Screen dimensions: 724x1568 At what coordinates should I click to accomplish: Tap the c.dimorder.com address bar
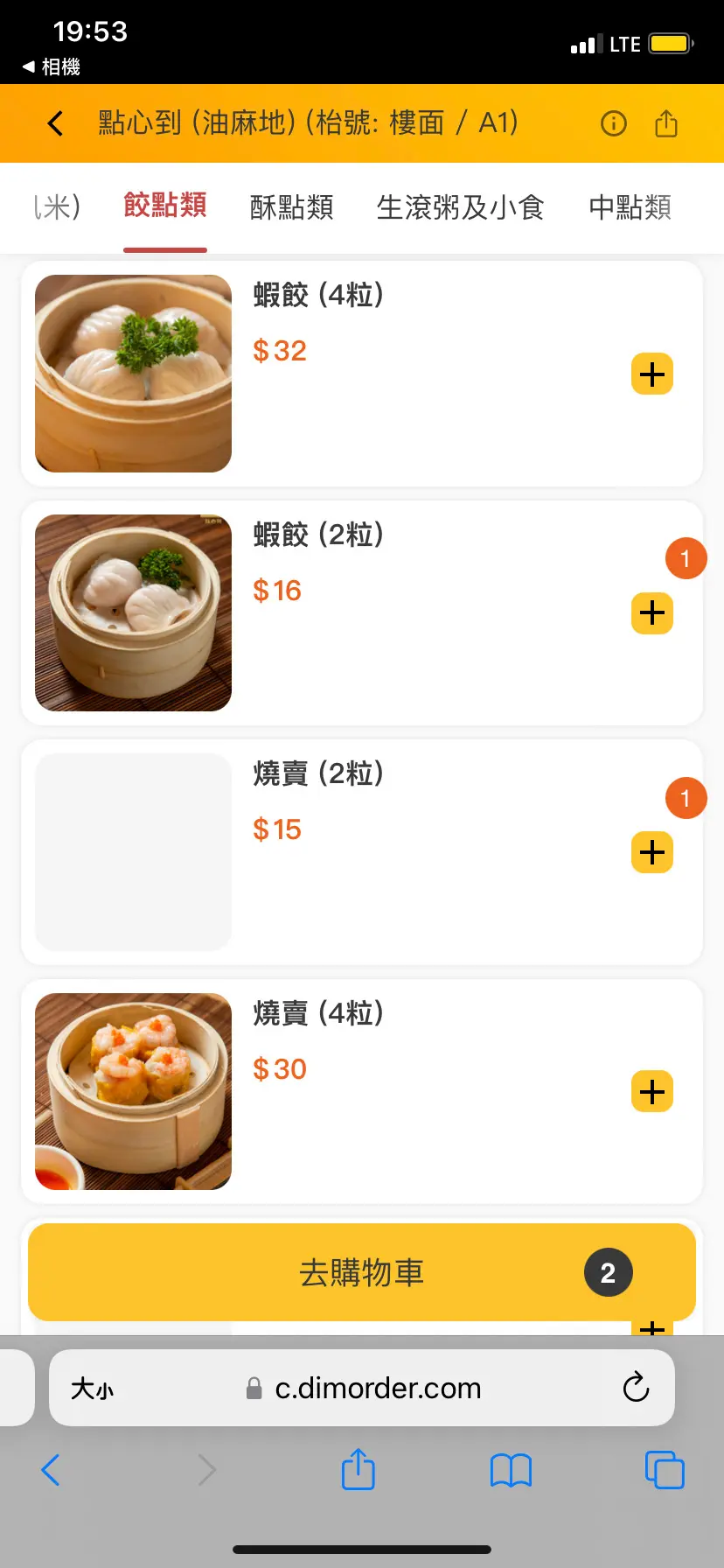[362, 1388]
